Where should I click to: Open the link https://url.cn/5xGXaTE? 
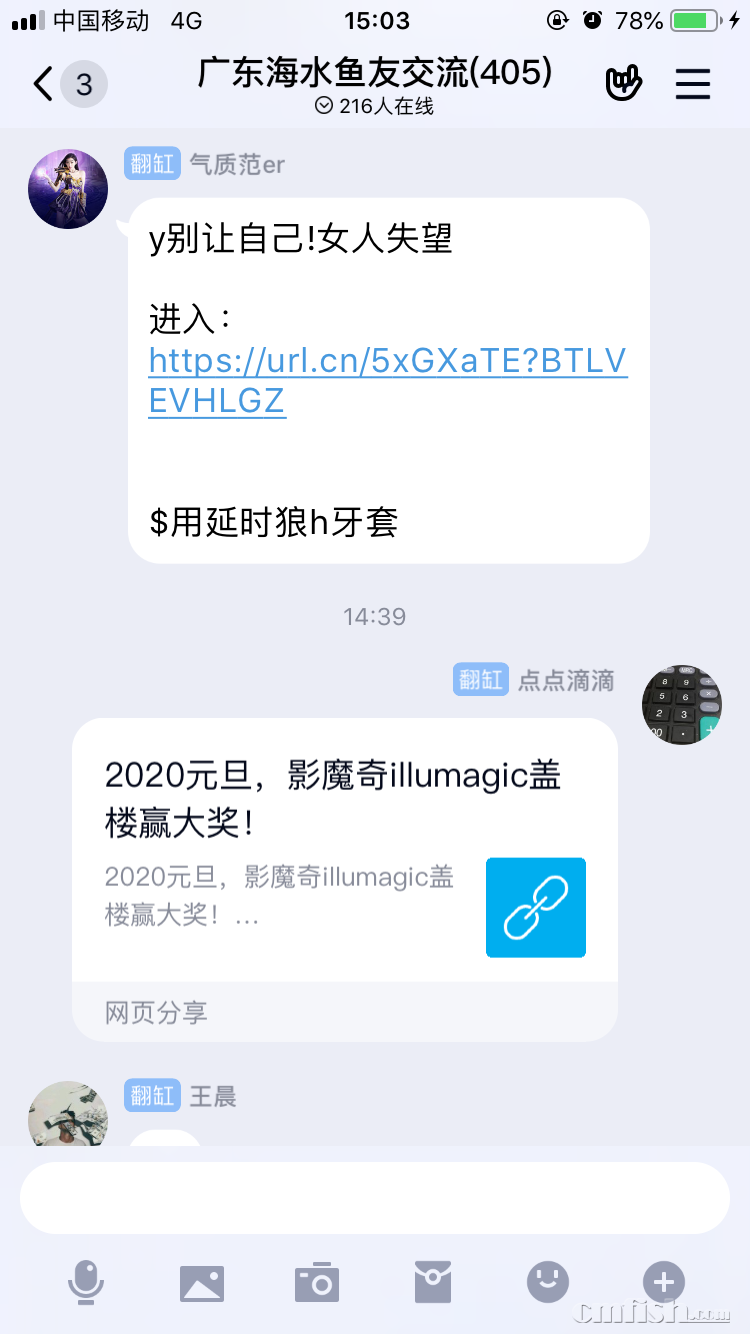(387, 361)
